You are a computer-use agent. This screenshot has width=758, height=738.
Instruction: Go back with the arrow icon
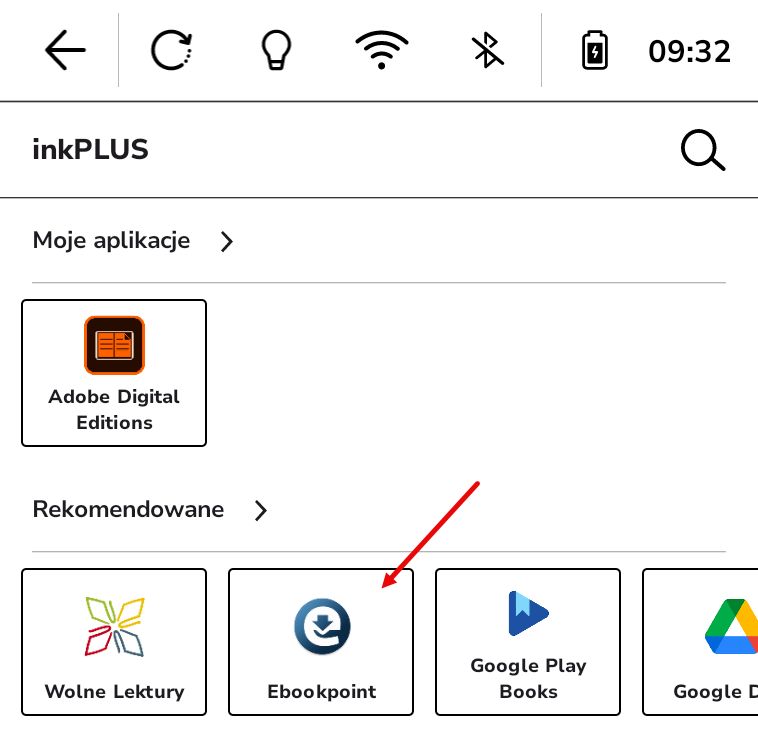pos(65,50)
